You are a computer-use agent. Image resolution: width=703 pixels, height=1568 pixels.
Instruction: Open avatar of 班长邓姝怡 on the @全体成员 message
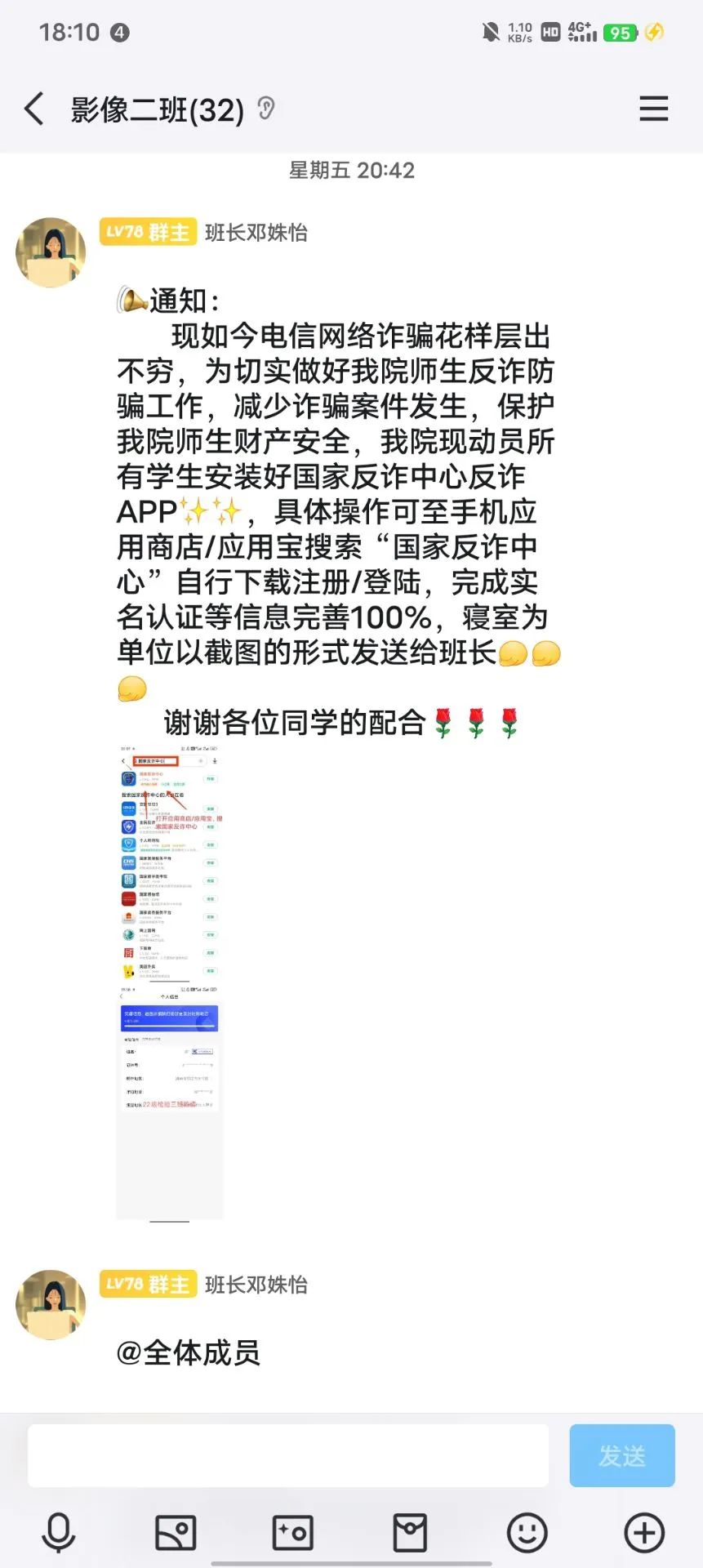(51, 1304)
